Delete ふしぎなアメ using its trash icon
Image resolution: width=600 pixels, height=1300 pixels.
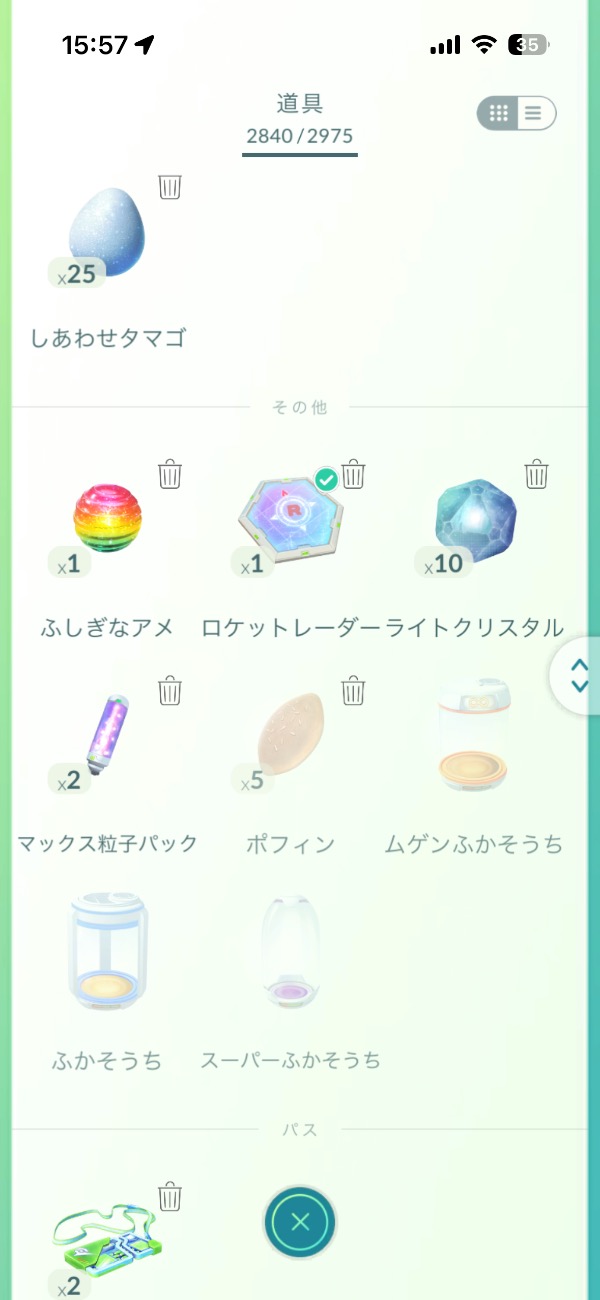[170, 474]
